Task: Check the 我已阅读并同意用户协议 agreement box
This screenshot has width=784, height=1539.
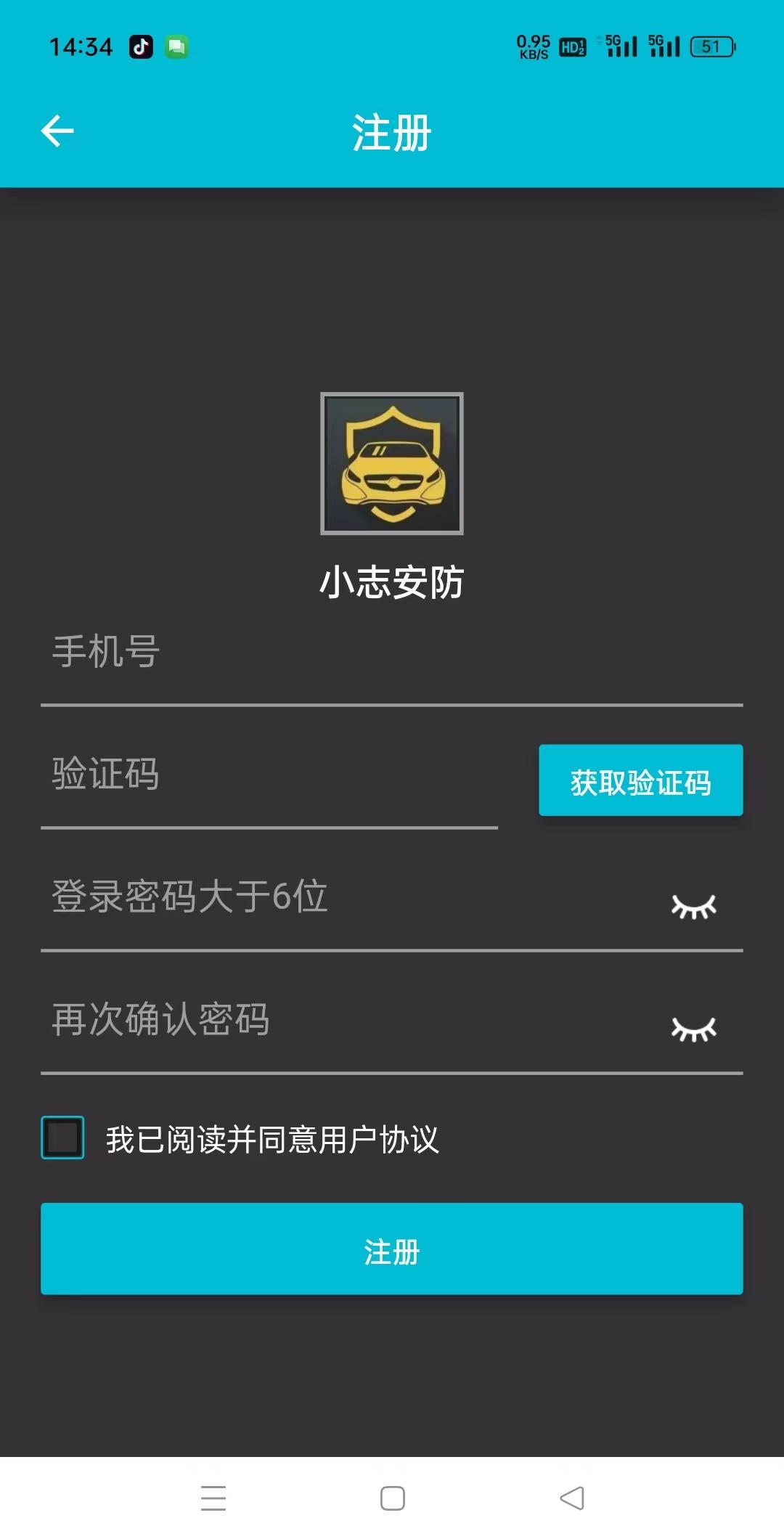Action: (x=63, y=1138)
